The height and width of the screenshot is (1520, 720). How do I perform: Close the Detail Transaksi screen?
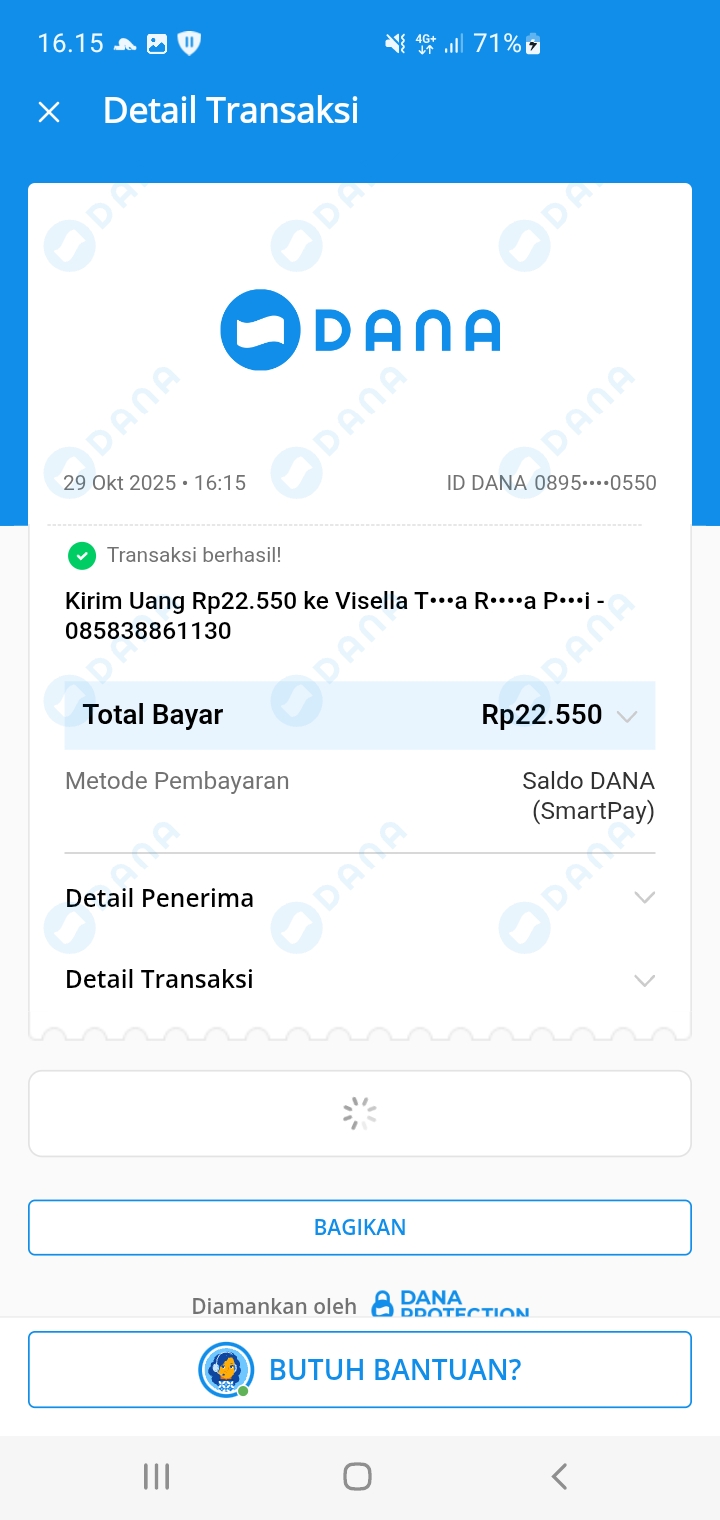point(49,112)
